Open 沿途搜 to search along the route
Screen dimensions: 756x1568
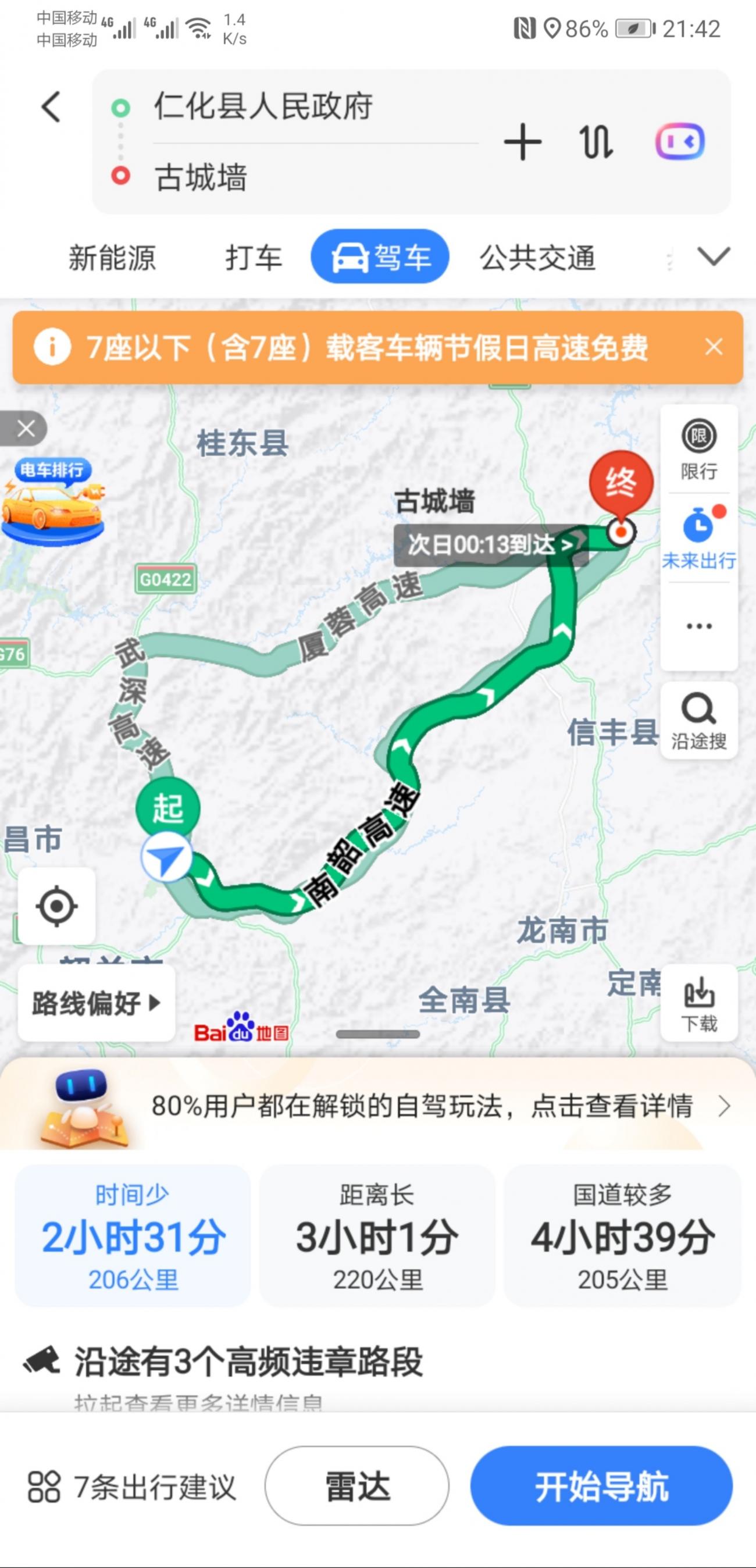point(698,721)
